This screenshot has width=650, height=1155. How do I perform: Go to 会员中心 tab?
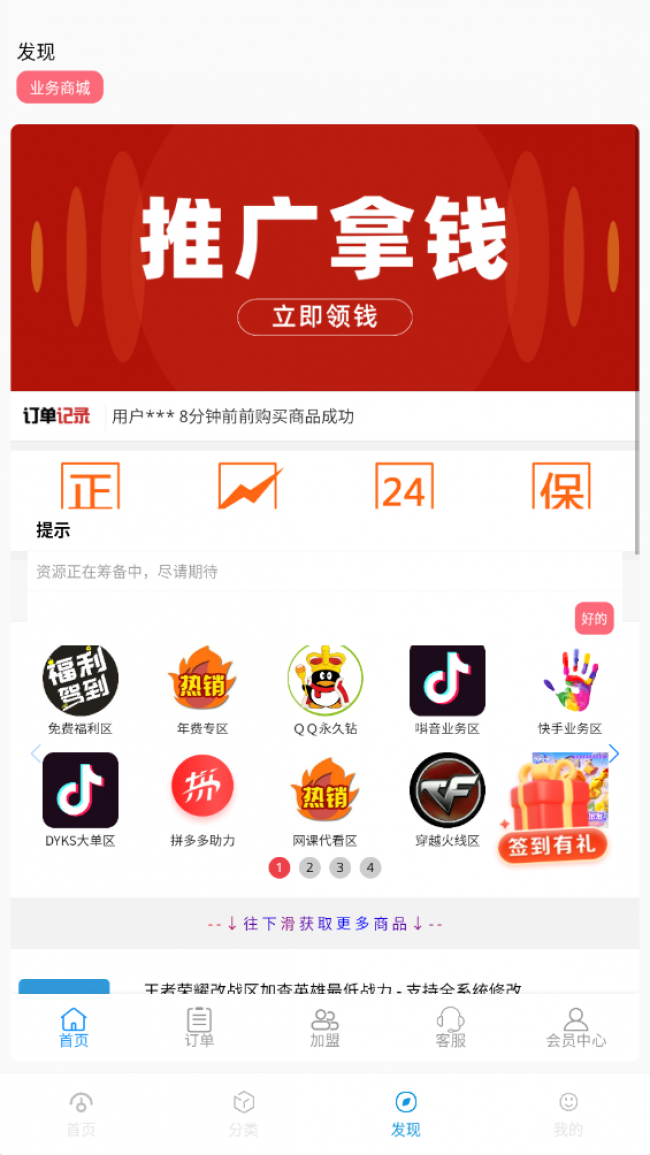tap(576, 1027)
